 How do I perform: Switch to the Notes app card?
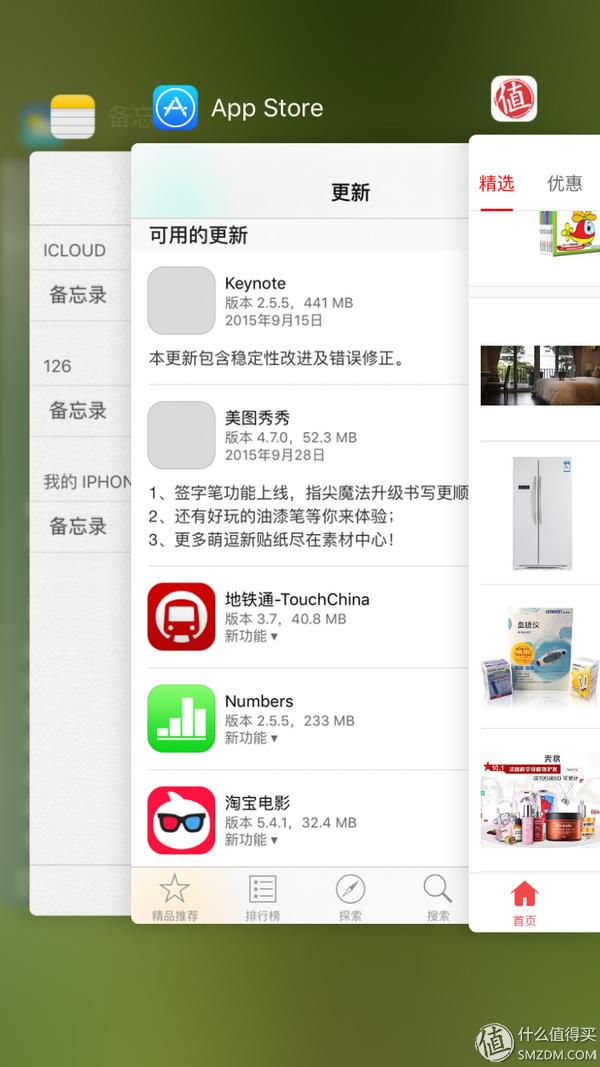tap(80, 533)
